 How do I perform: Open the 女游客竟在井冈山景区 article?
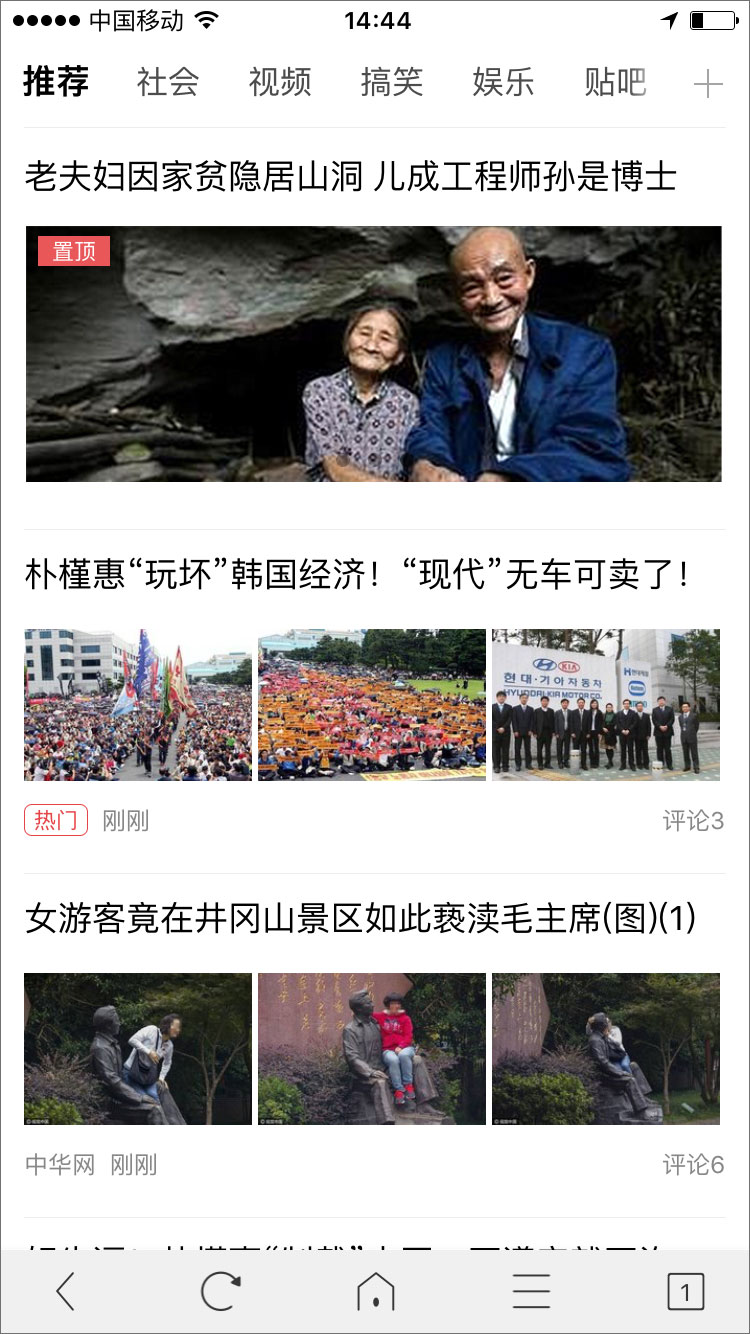click(360, 918)
